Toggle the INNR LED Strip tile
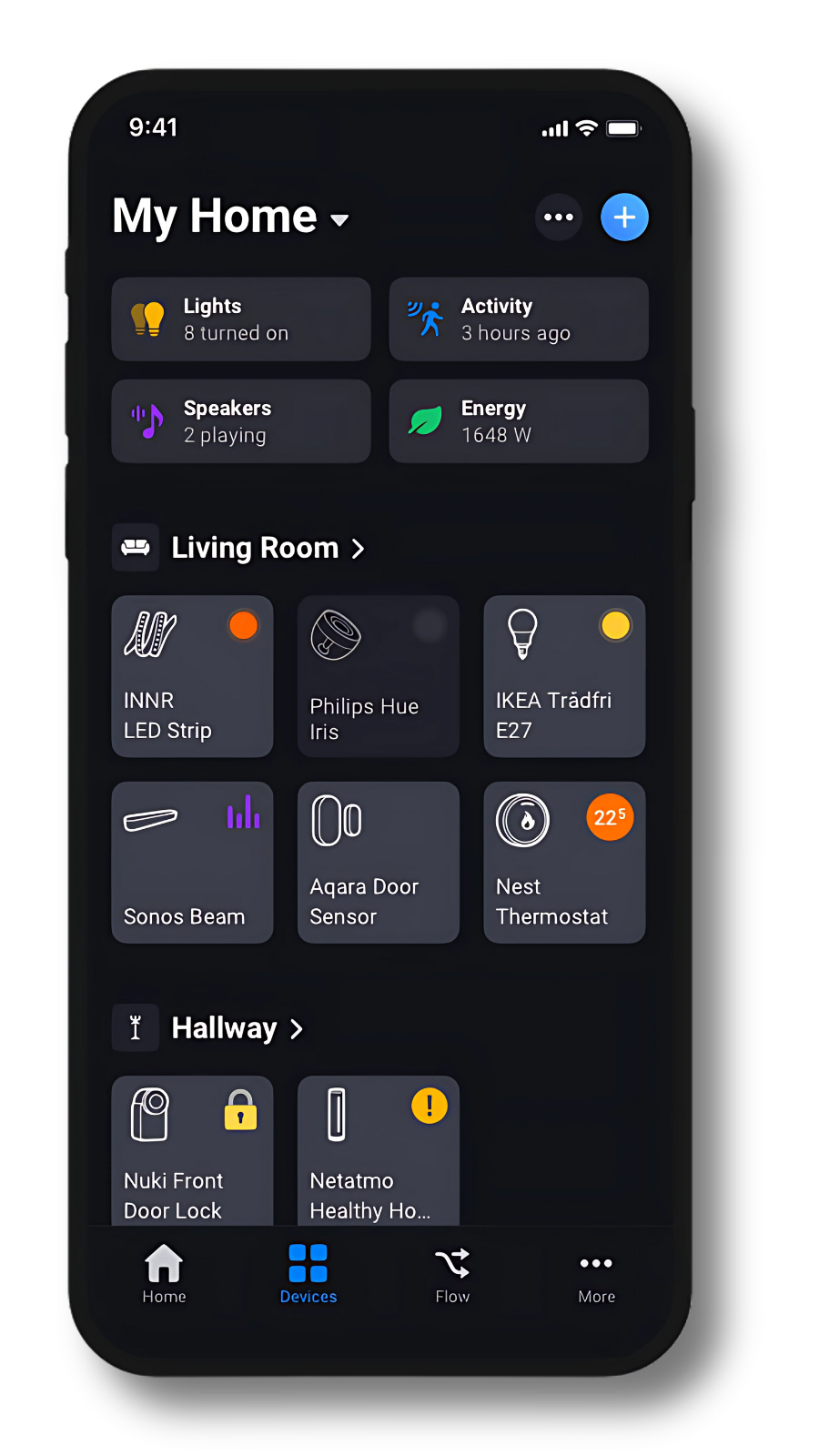Screen dimensions: 819x1456 point(192,676)
